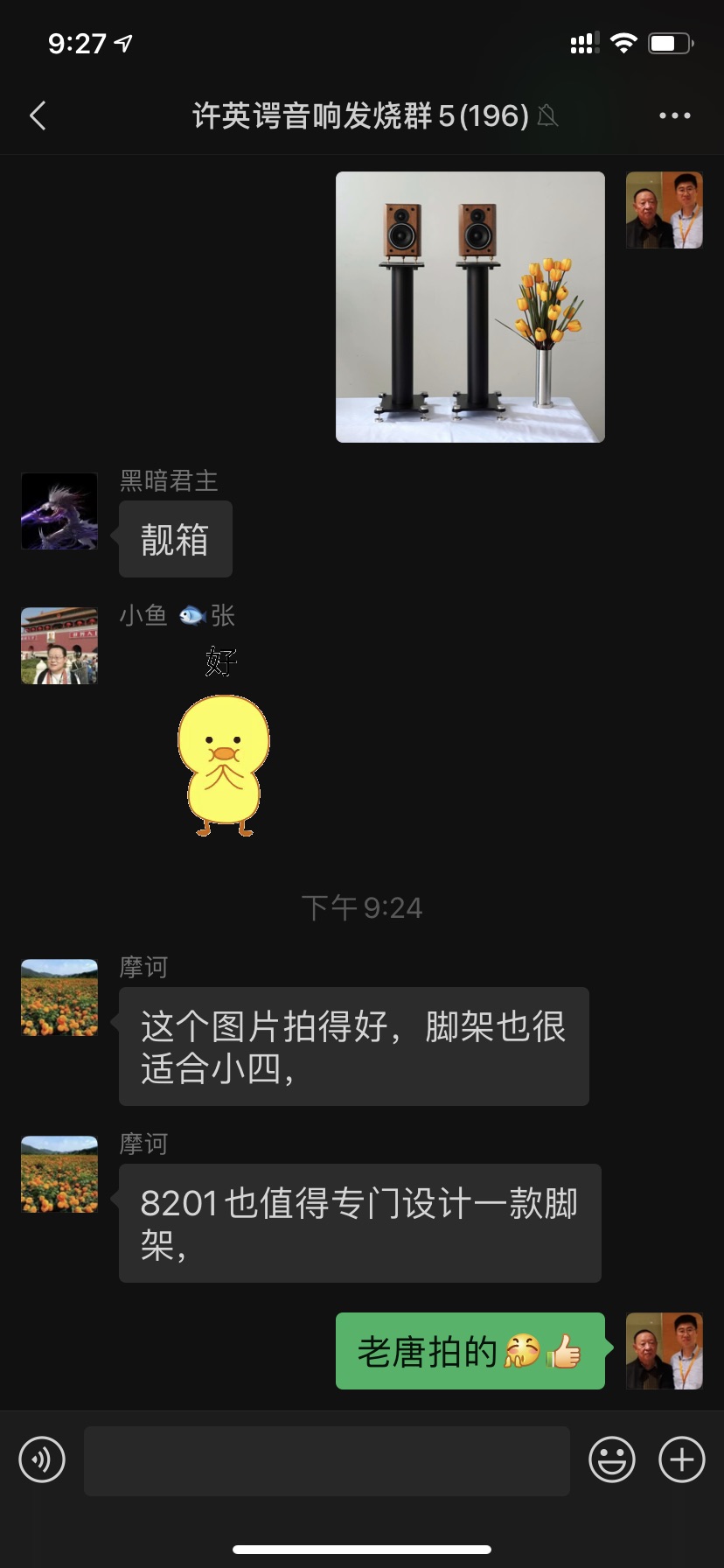Open the emoji picker
The image size is (724, 1568).
click(611, 1459)
